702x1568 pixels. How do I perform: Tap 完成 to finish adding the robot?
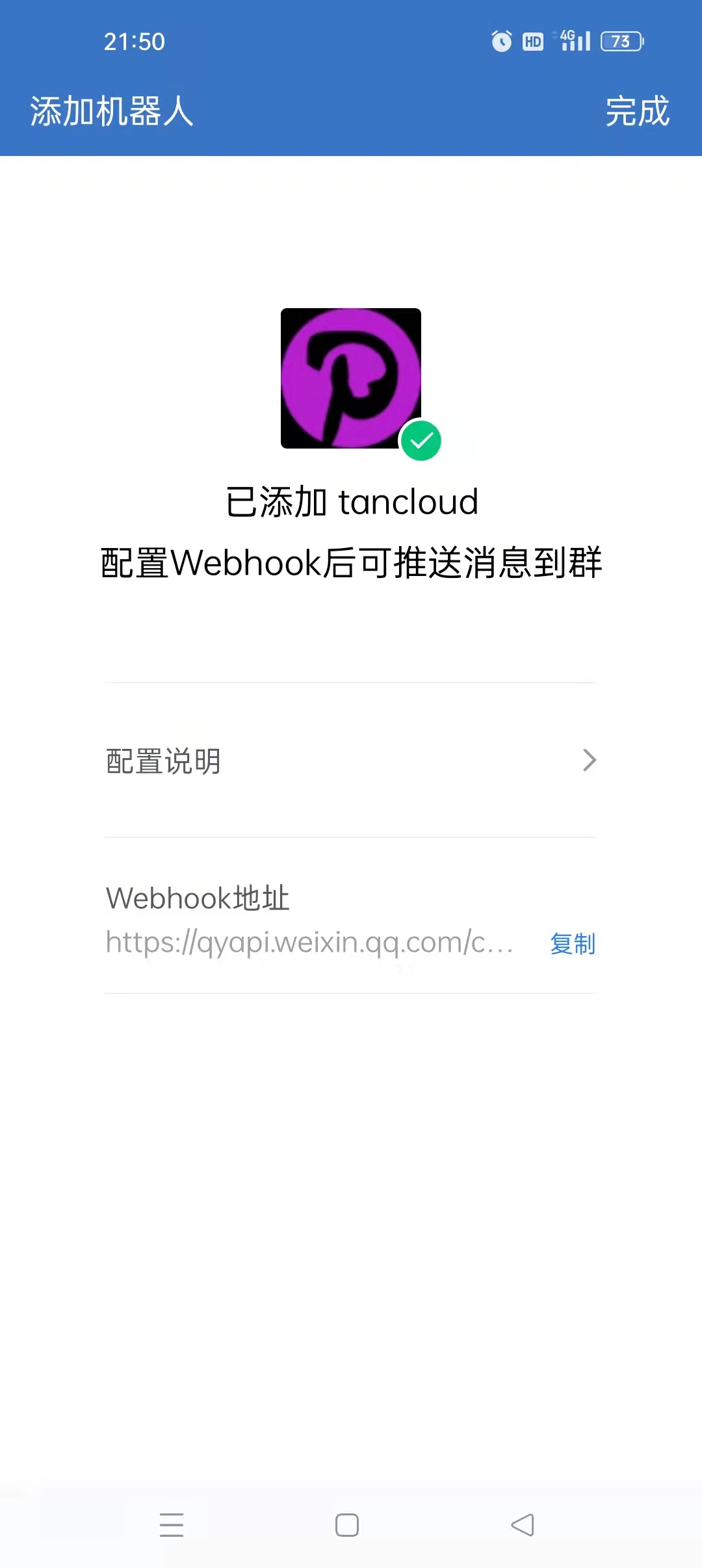(637, 111)
